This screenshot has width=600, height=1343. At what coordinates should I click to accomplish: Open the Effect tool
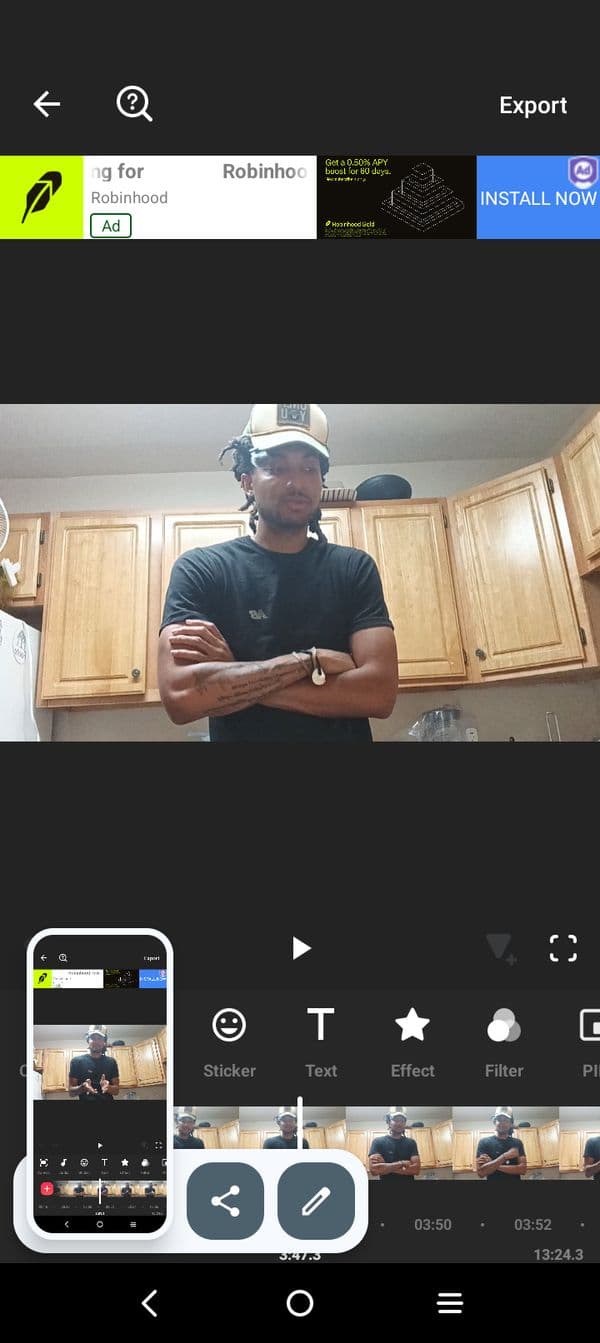pyautogui.click(x=412, y=1042)
